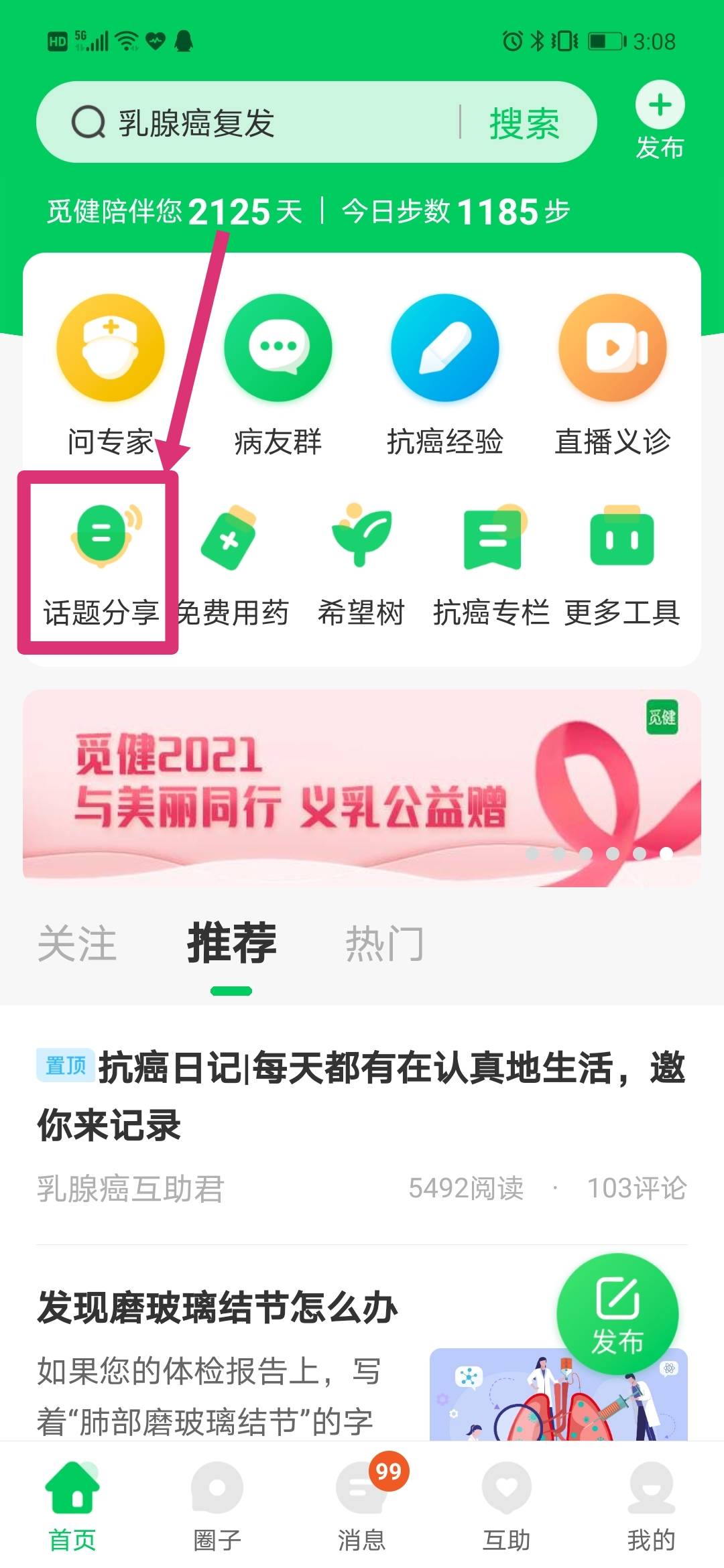Tap the 搜索 button
This screenshot has height=1568, width=724.
(x=524, y=123)
